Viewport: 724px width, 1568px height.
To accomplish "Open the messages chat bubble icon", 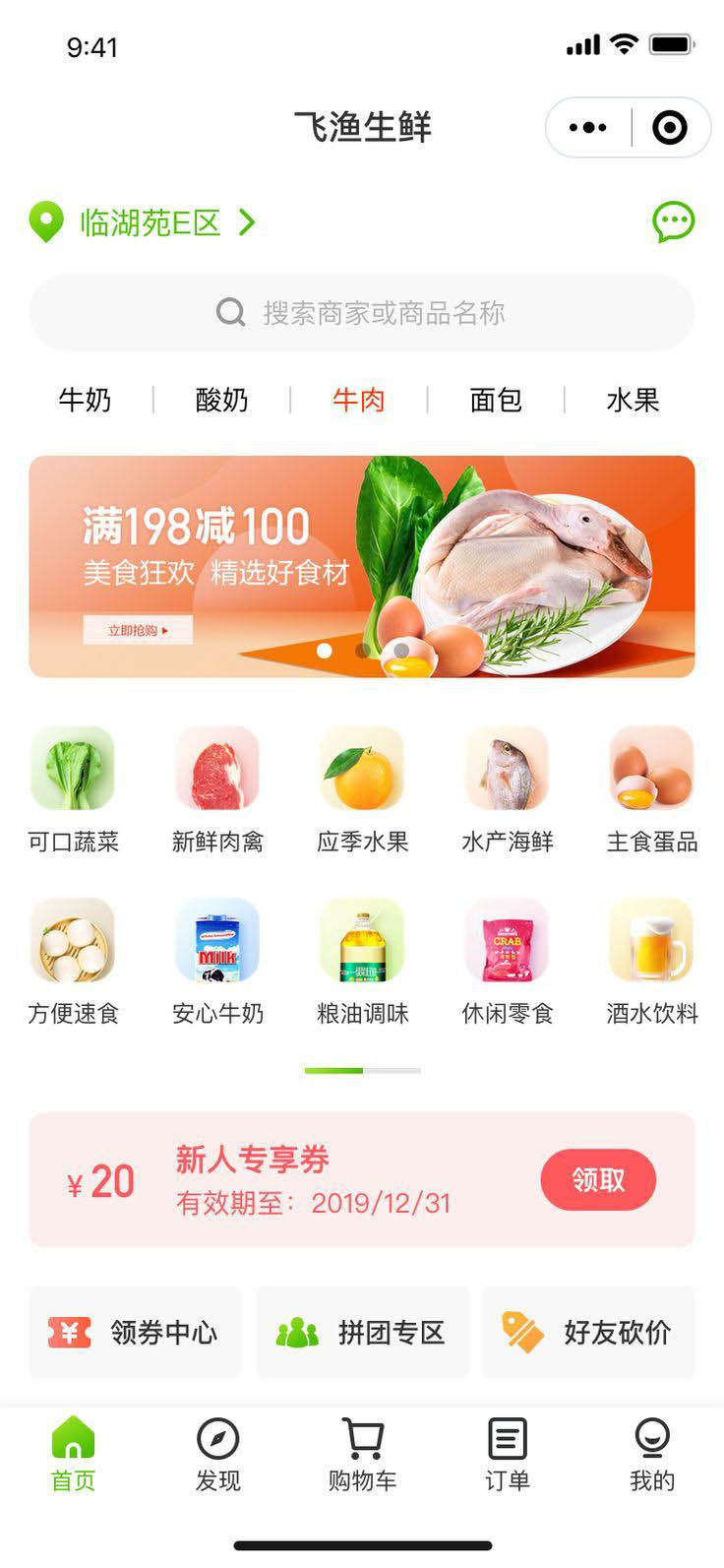I will [x=674, y=222].
